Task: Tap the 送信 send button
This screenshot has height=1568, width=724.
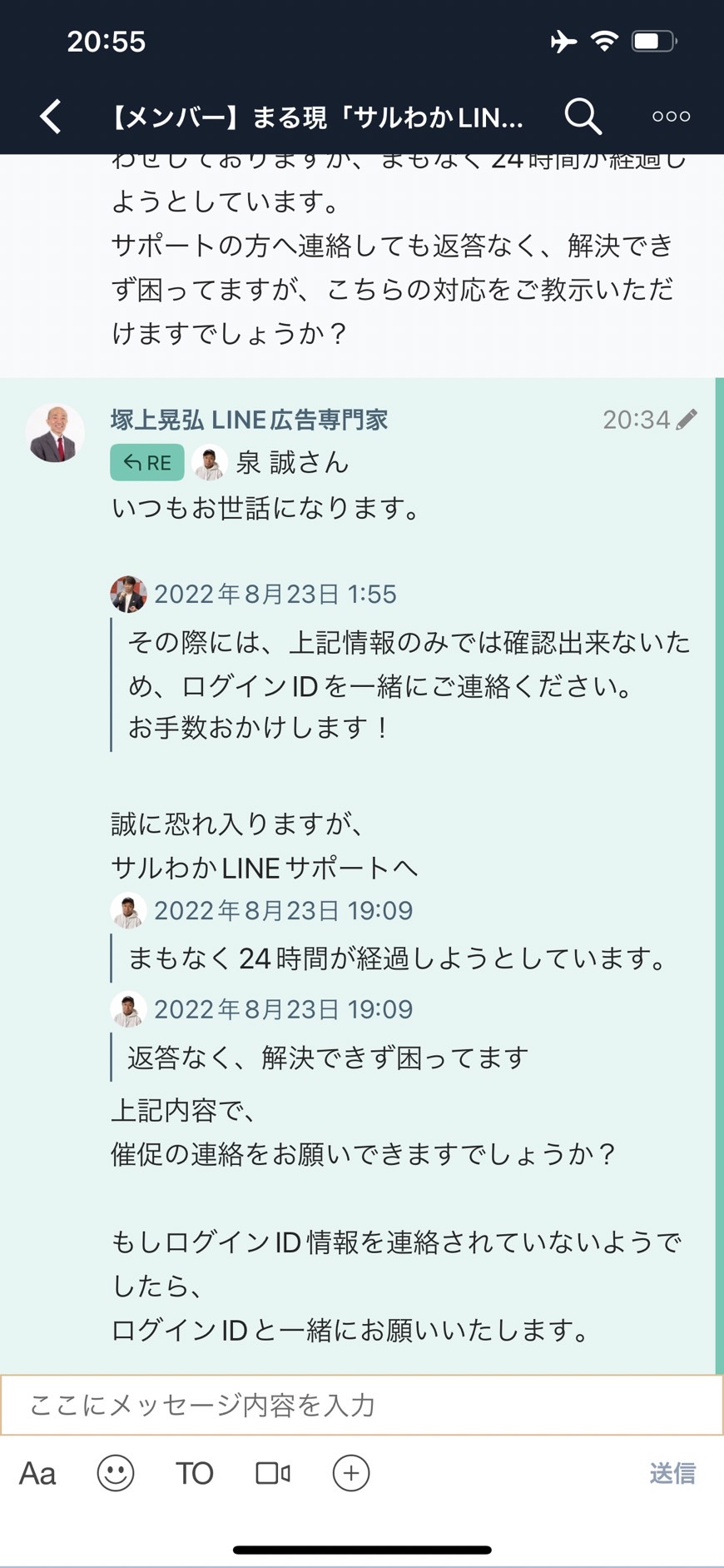Action: 672,1473
